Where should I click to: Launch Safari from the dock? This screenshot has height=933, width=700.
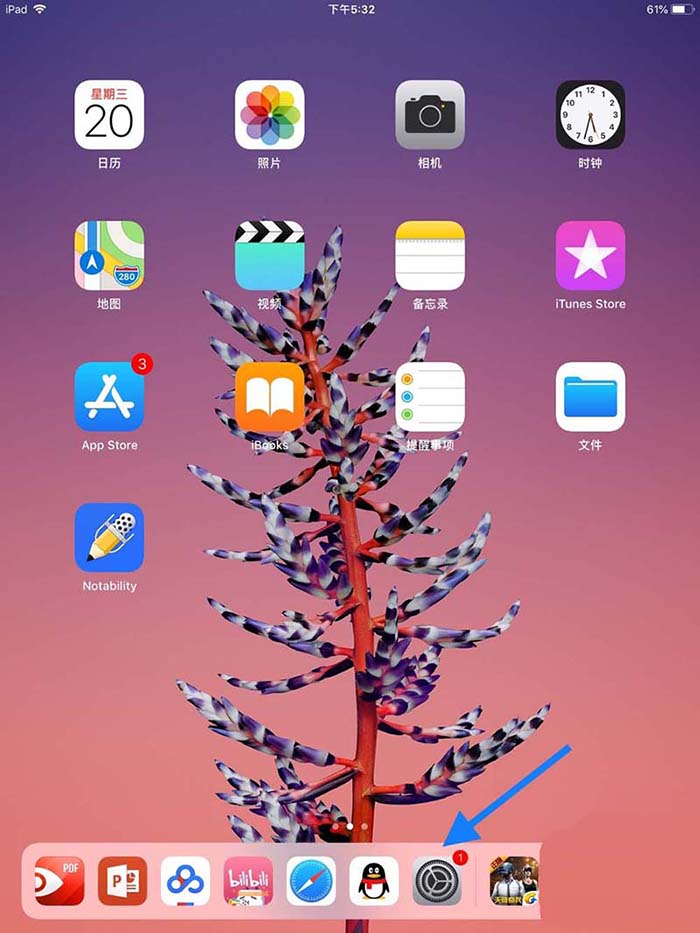[x=312, y=881]
